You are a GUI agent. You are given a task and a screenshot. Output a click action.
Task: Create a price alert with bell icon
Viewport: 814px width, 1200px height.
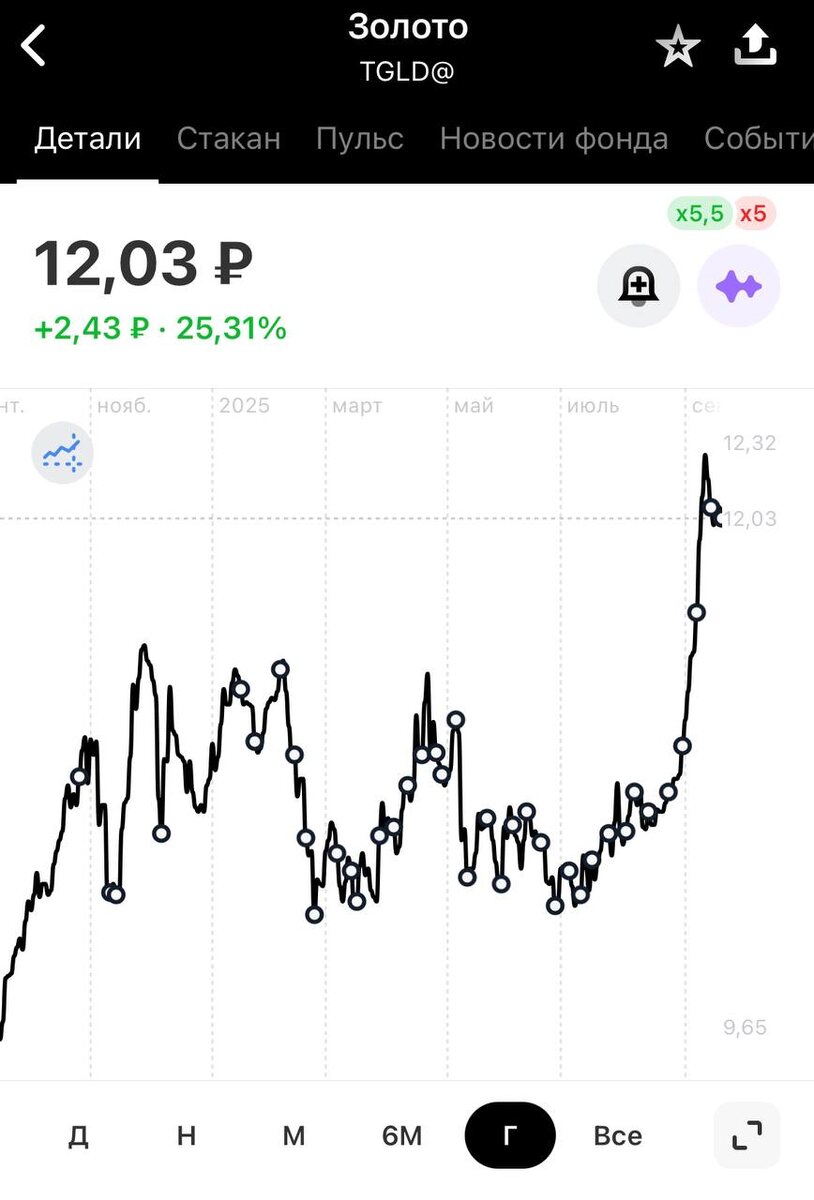coord(638,286)
